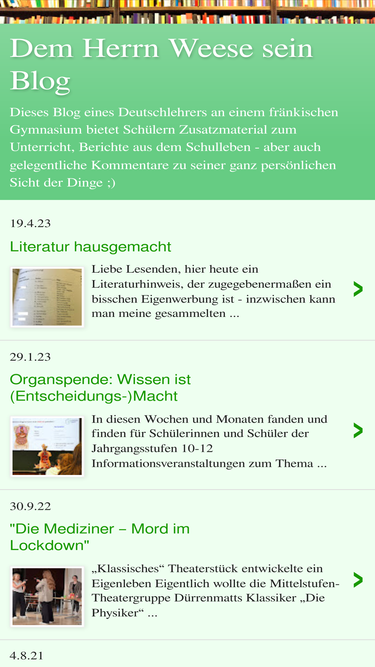Screen dimensions: 375x667
Task: Tap the arrow next to Die Mediziner excerpt
Action: pos(358,580)
